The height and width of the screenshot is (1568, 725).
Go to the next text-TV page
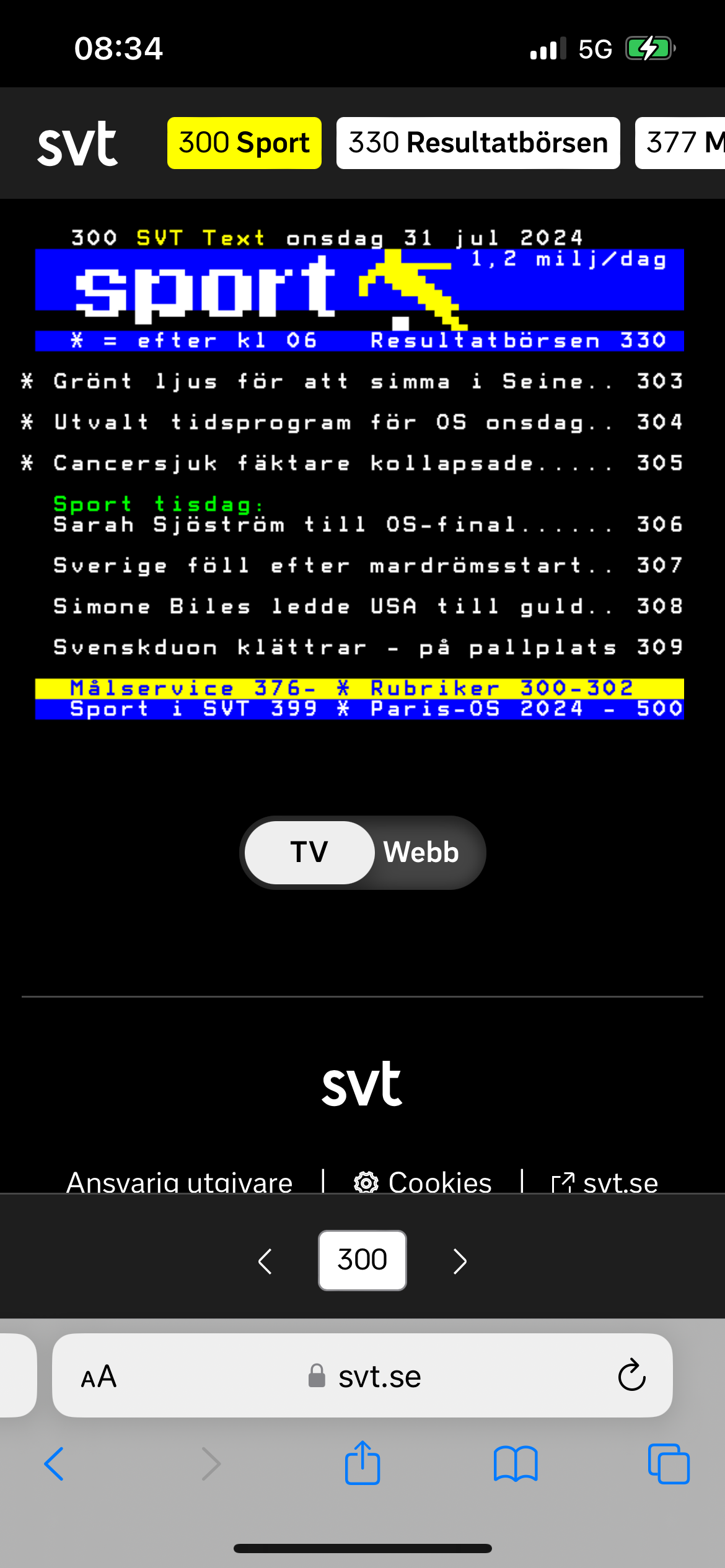(460, 1261)
